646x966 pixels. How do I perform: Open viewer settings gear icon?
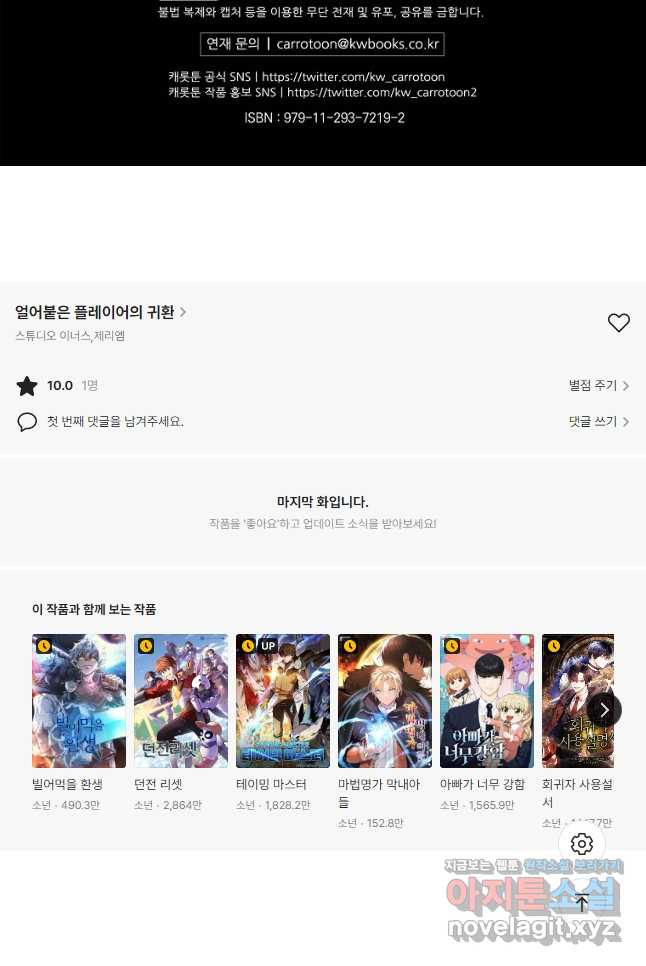[x=582, y=844]
